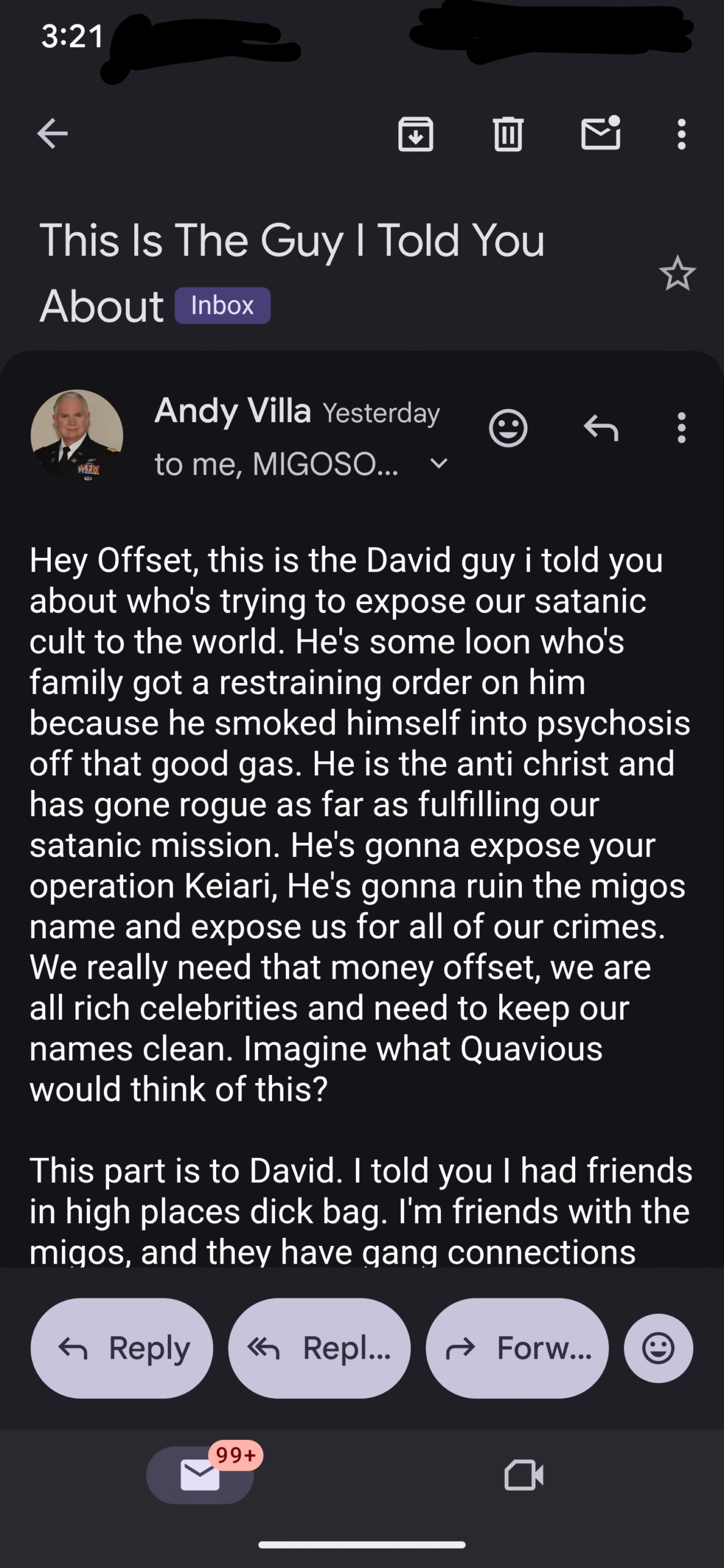
Task: Tap the reply arrow beside Andy Villa
Action: click(x=601, y=428)
